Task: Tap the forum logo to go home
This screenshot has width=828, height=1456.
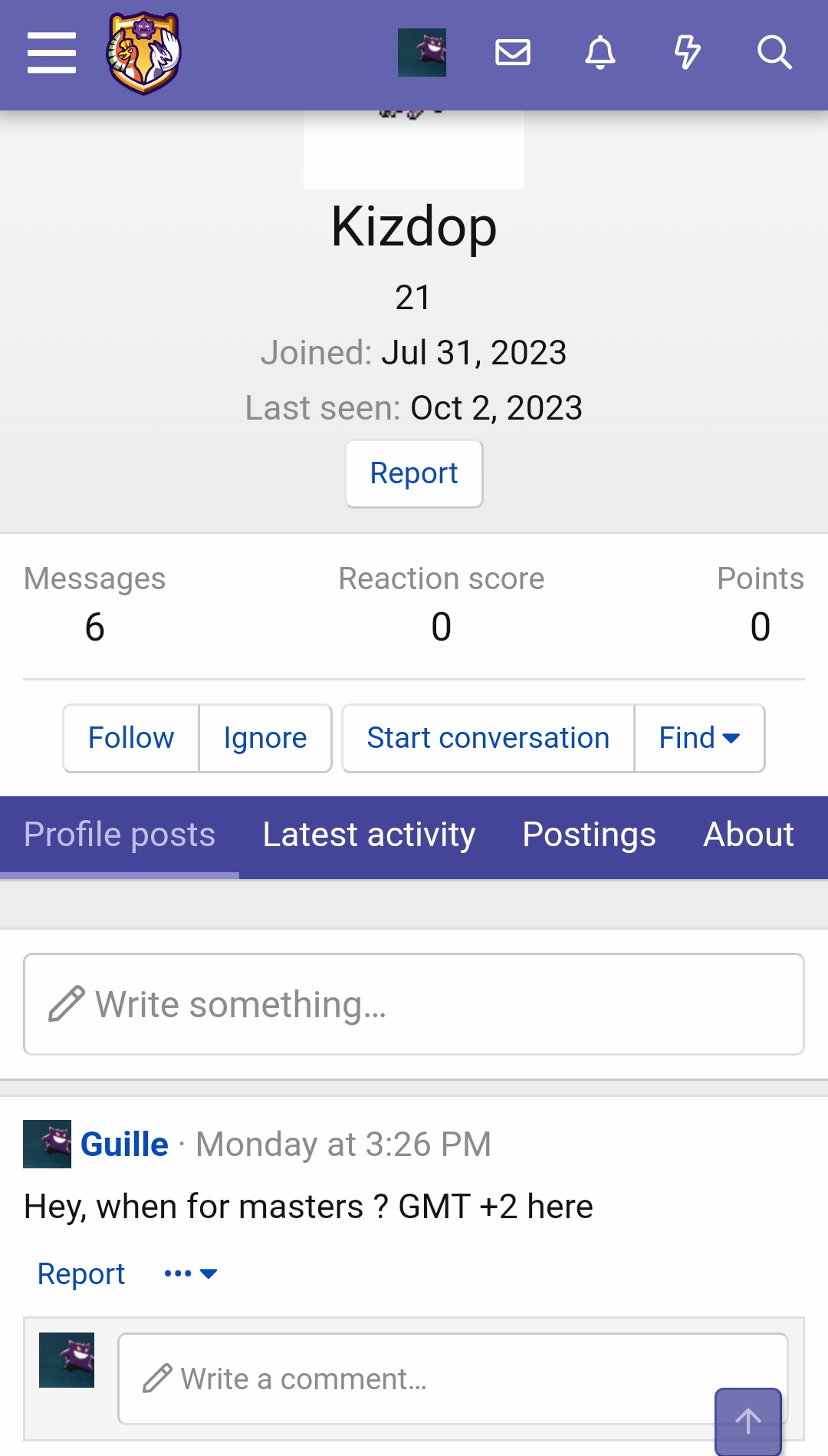Action: point(143,53)
